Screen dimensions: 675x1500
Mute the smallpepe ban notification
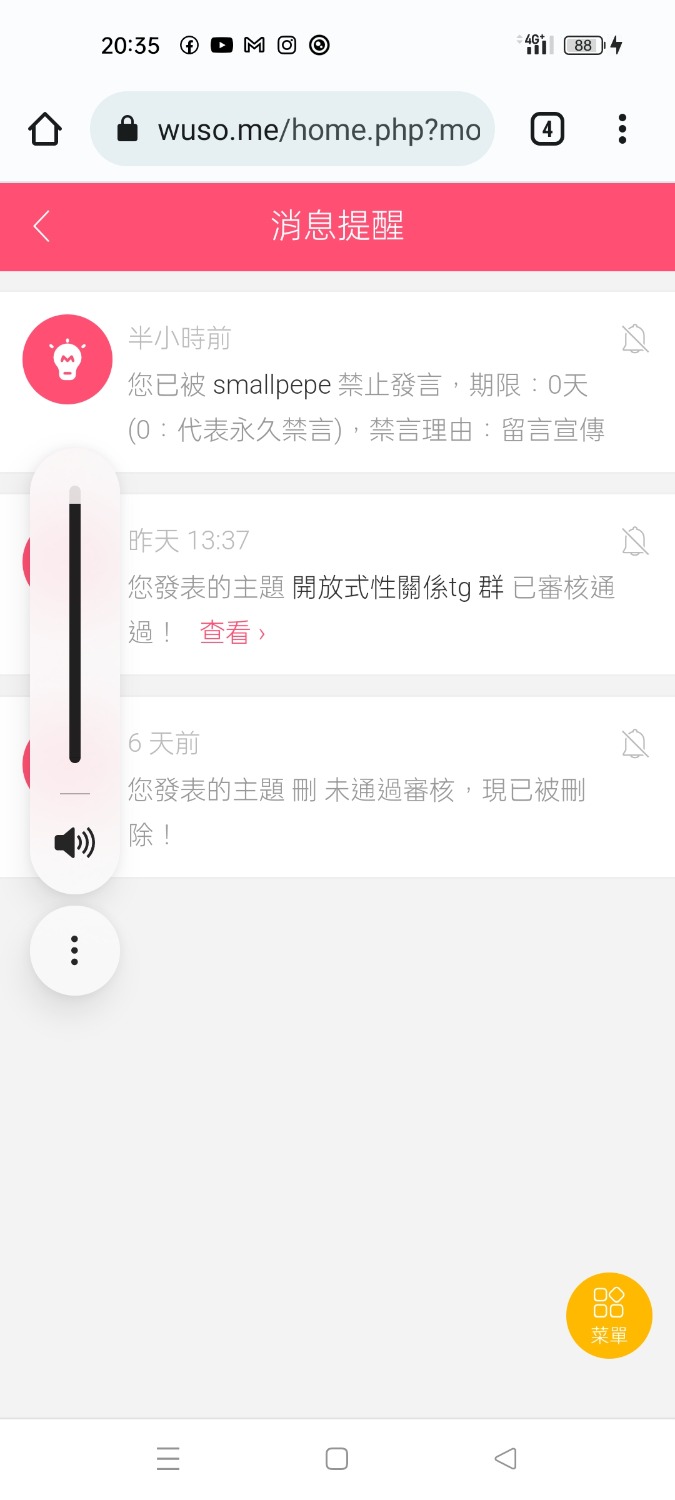(x=634, y=340)
